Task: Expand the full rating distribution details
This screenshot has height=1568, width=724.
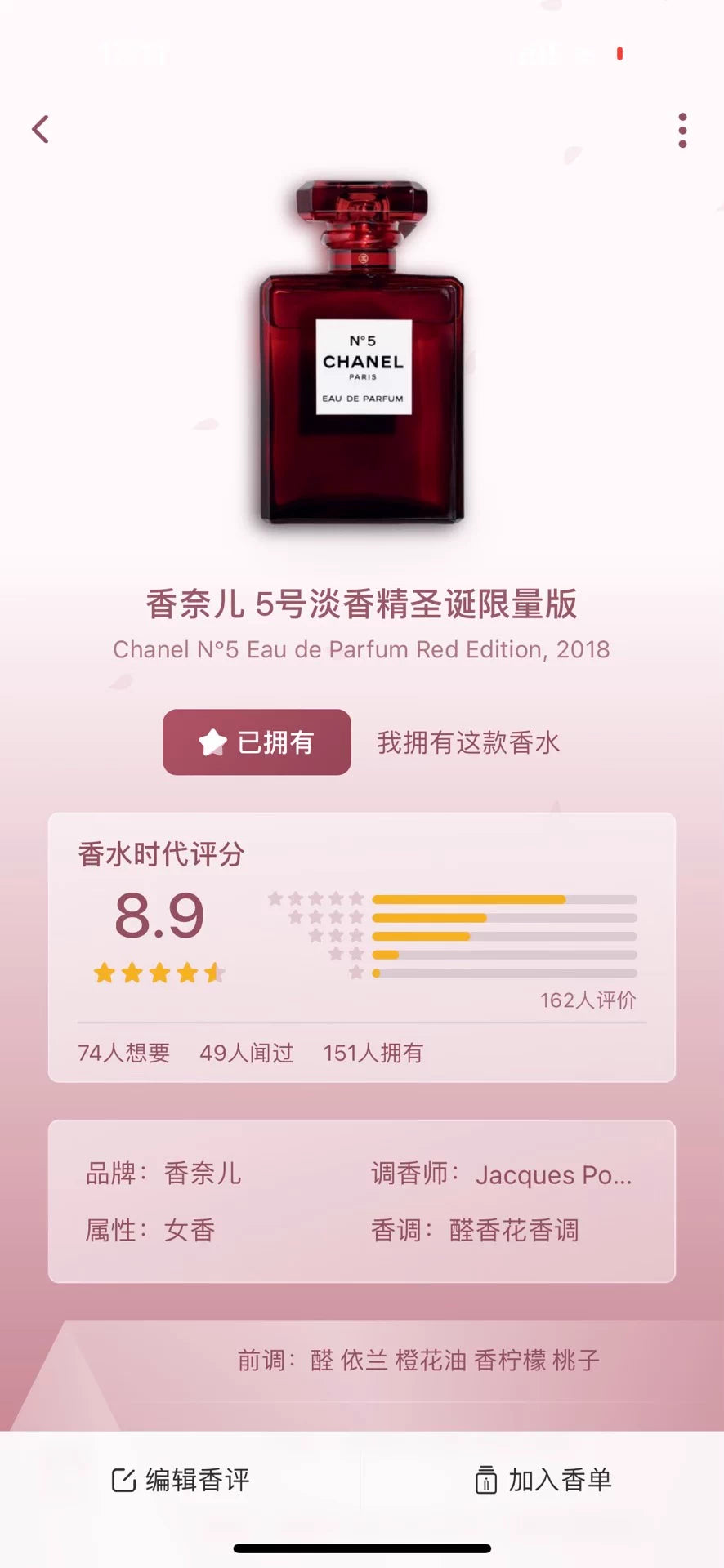Action: (x=588, y=1000)
